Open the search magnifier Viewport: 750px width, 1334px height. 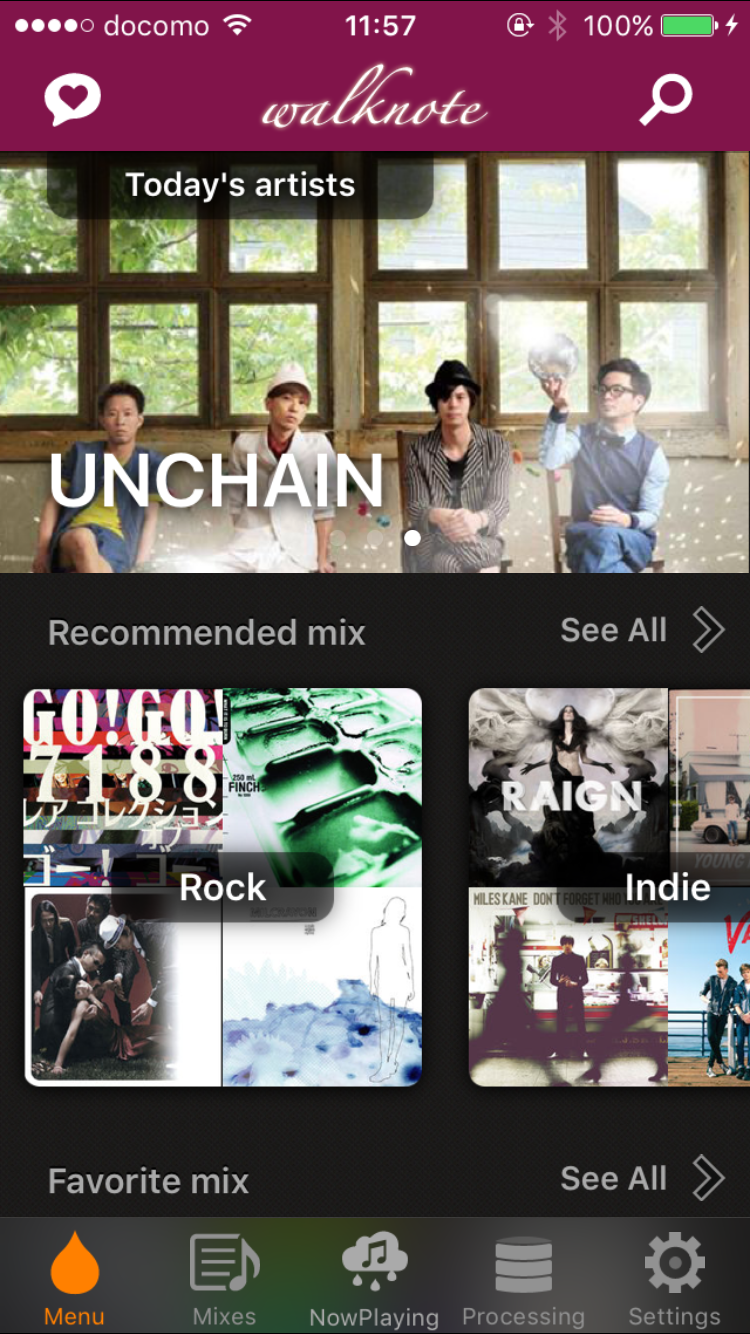666,99
